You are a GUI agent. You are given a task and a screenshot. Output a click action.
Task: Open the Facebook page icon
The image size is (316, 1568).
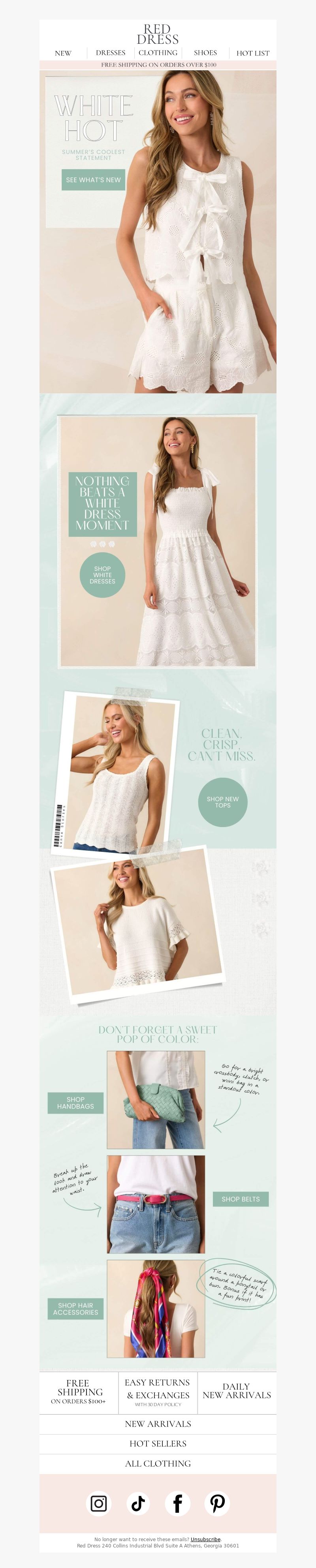tap(178, 1503)
